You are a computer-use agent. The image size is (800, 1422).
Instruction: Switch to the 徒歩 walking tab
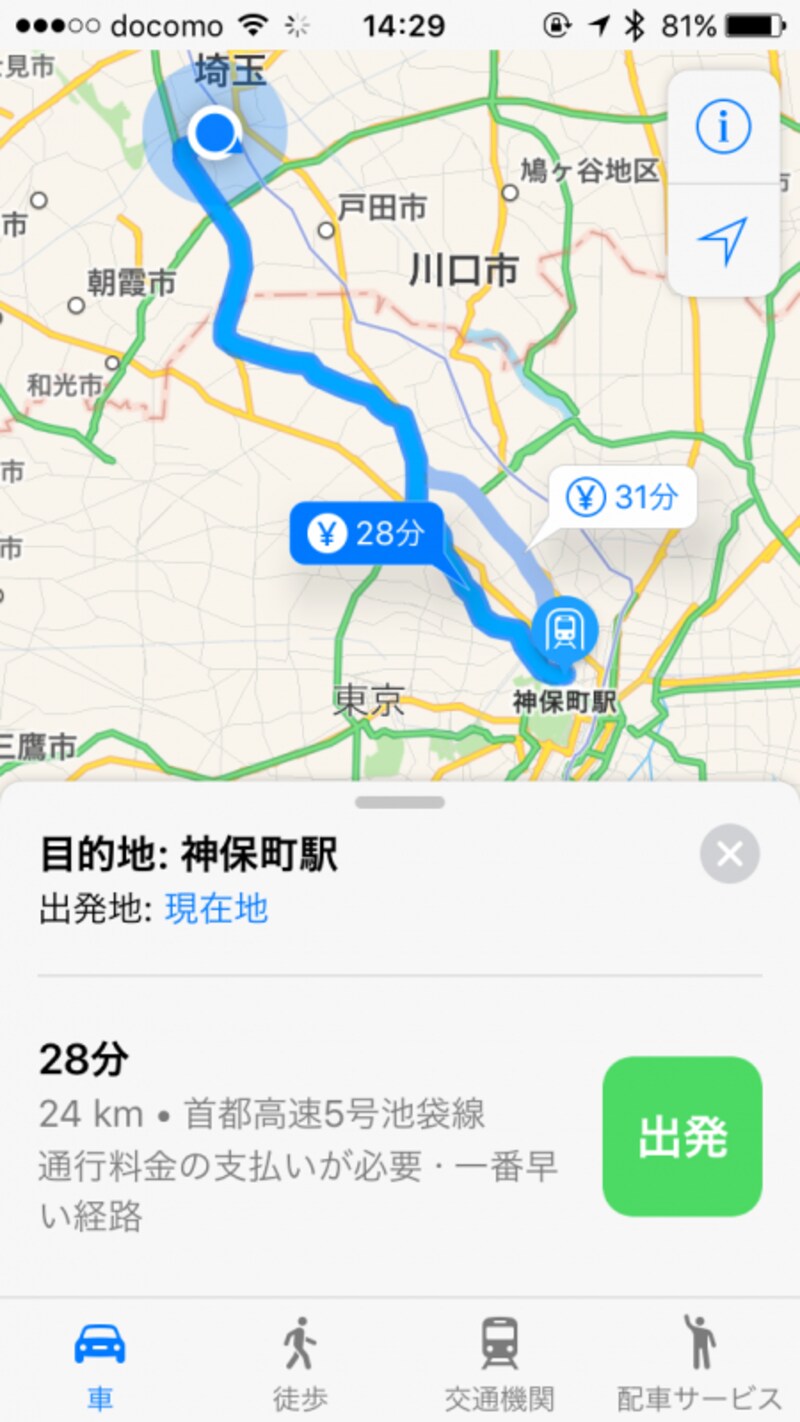tap(300, 1364)
